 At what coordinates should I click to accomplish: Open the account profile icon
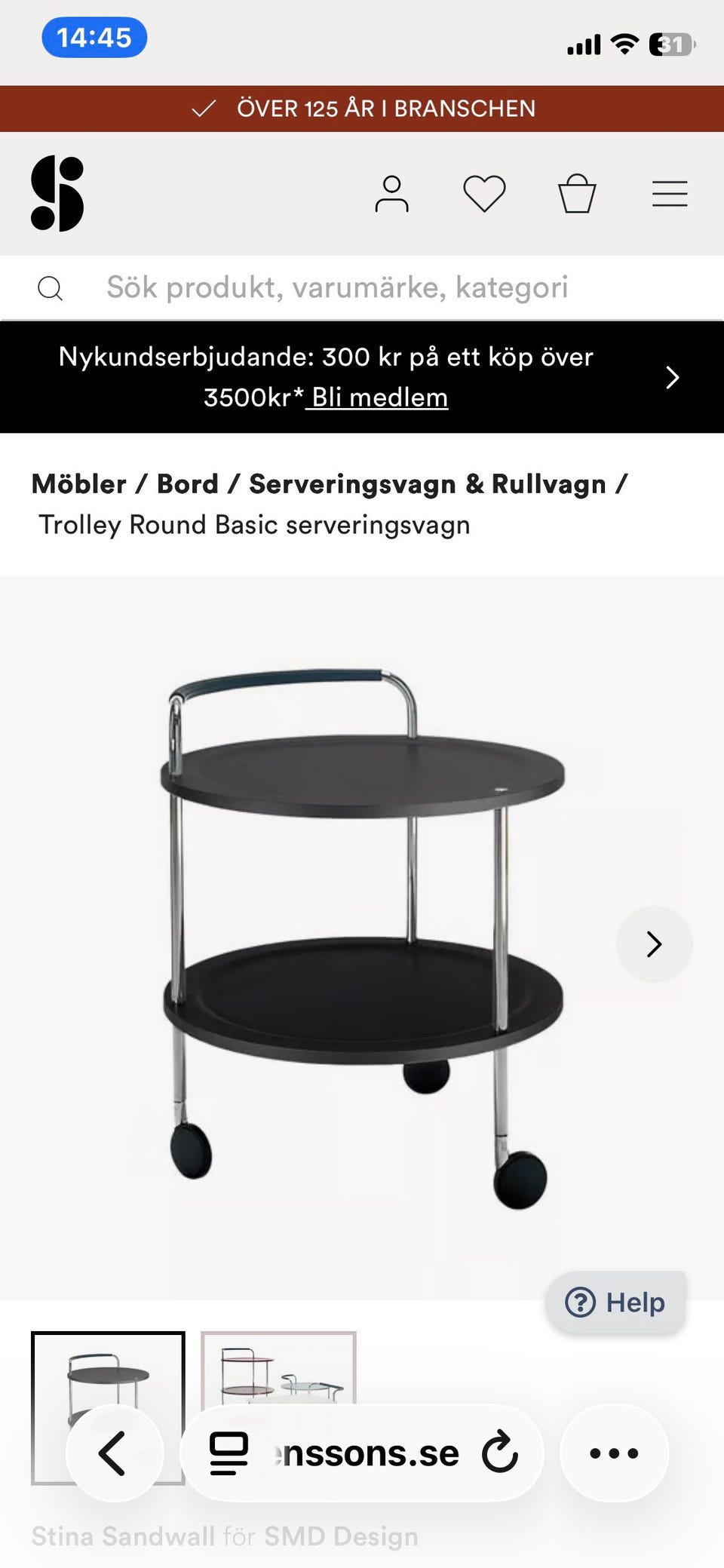coord(391,194)
